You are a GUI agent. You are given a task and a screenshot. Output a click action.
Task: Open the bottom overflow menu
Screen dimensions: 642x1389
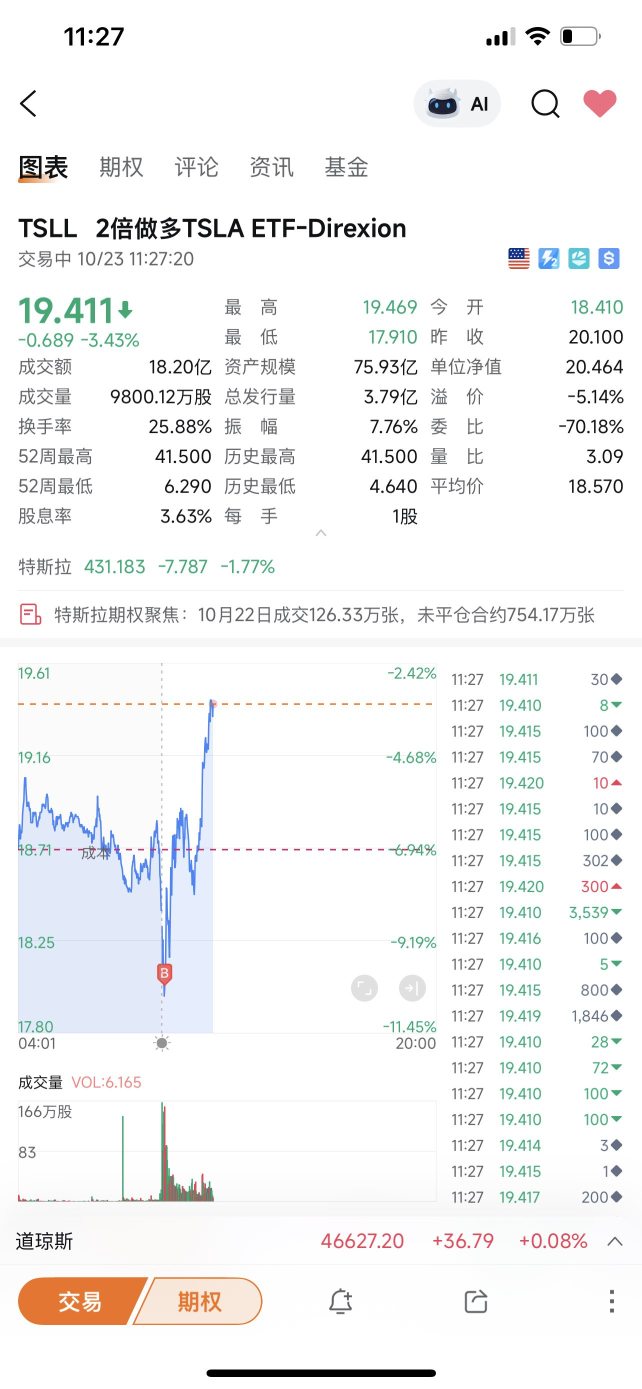[x=611, y=1301]
